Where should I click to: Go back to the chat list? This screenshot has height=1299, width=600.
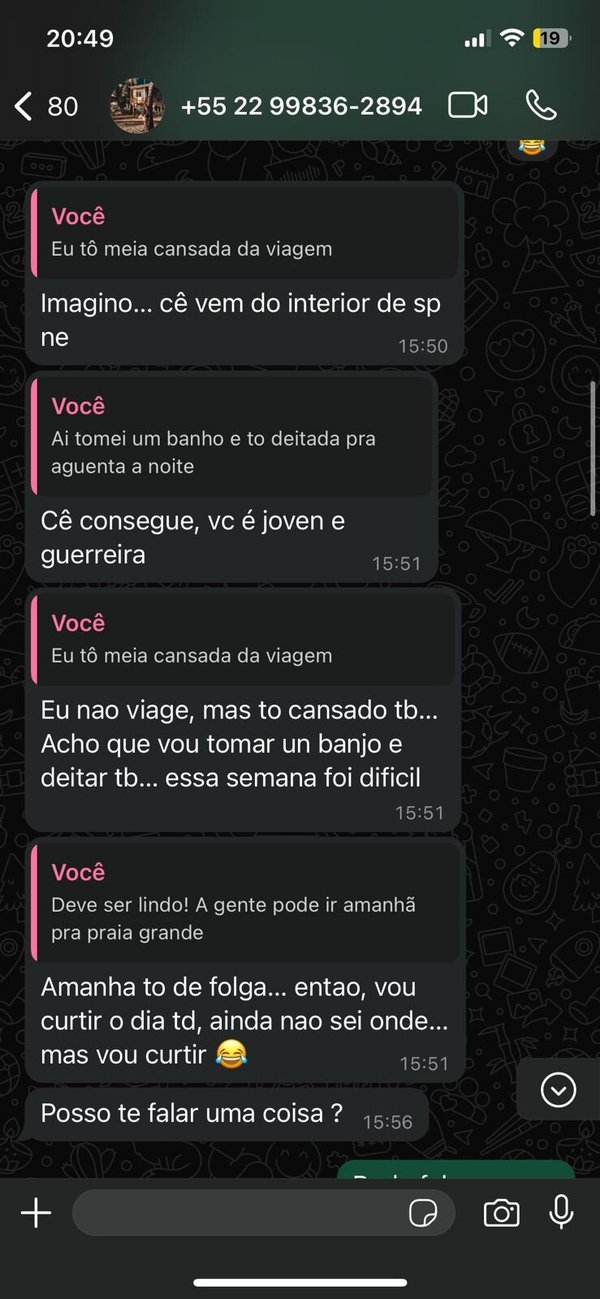pyautogui.click(x=25, y=106)
